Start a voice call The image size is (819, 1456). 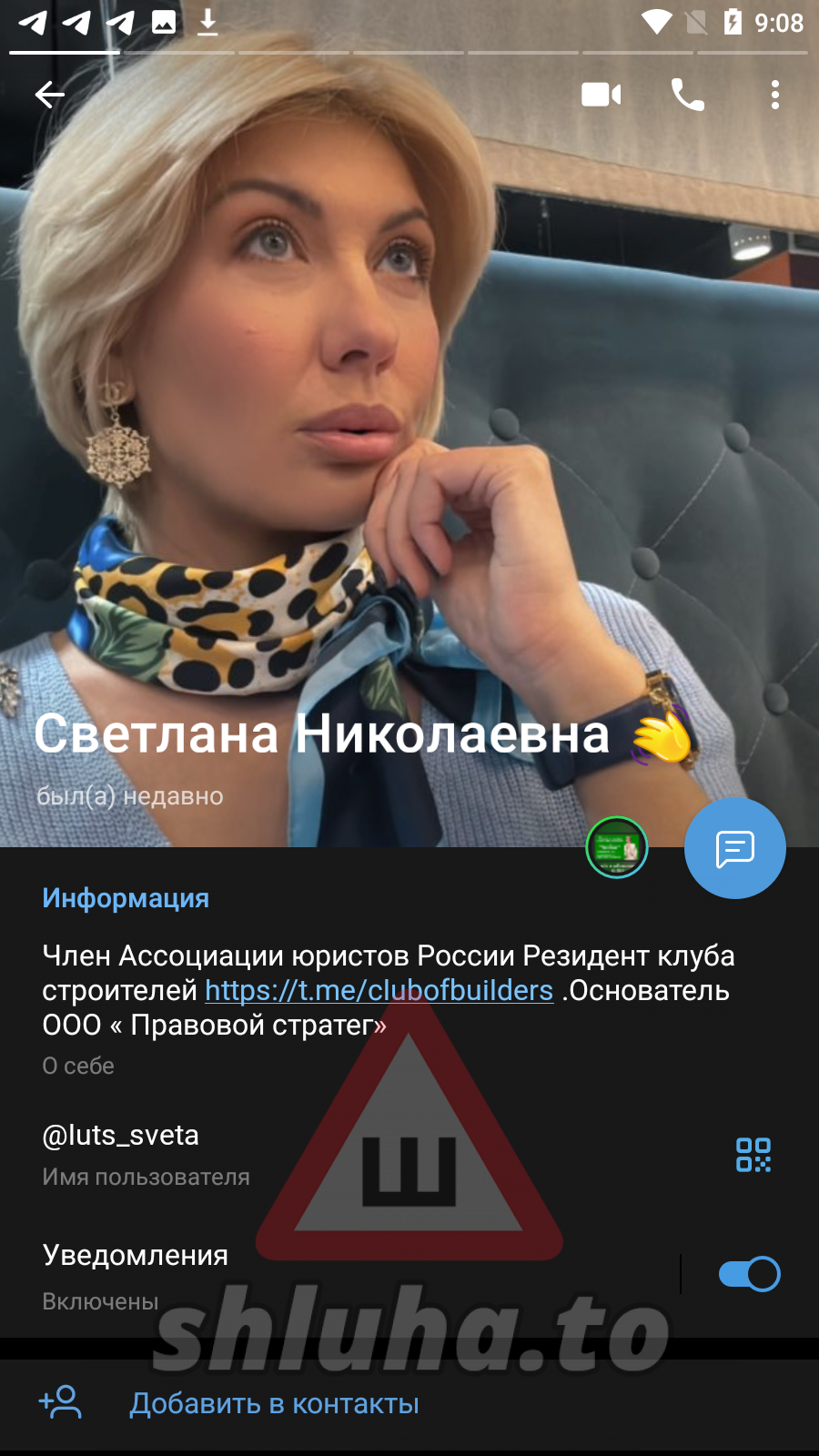pyautogui.click(x=688, y=95)
